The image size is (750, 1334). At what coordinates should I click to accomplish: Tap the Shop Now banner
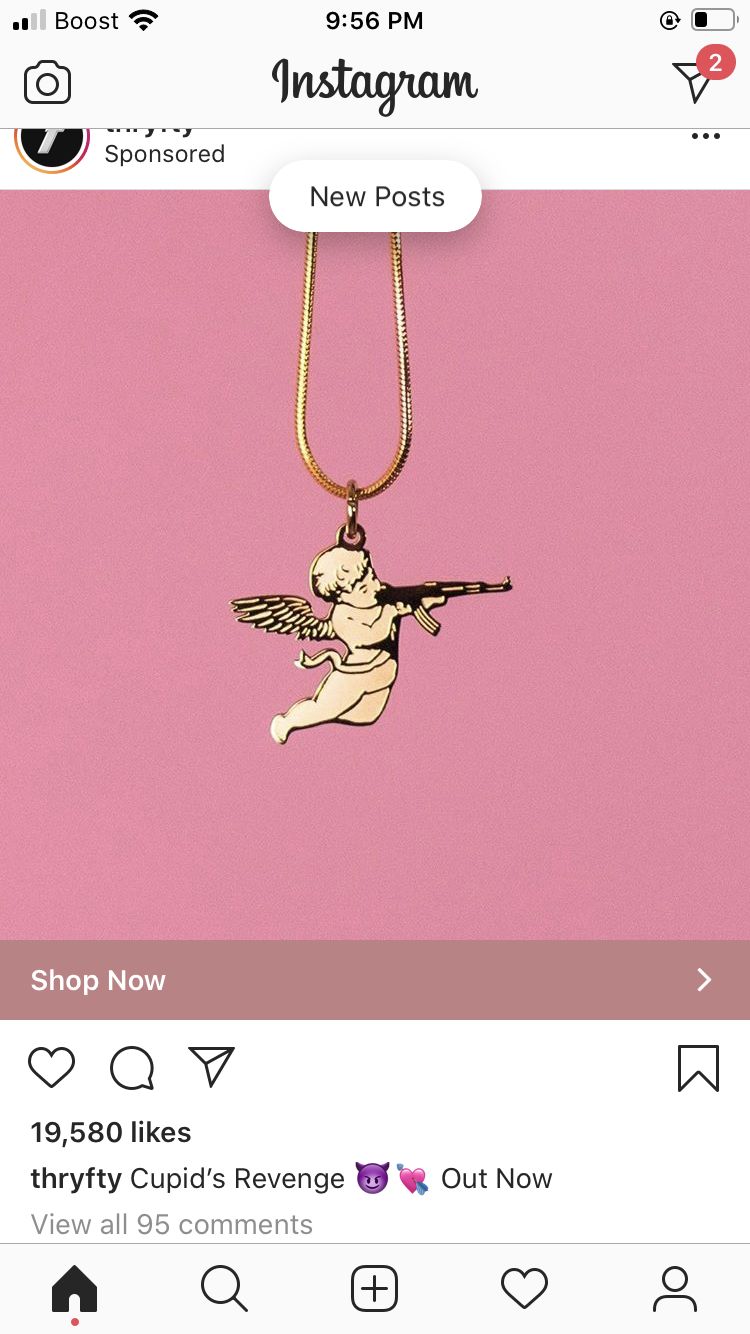(x=375, y=980)
